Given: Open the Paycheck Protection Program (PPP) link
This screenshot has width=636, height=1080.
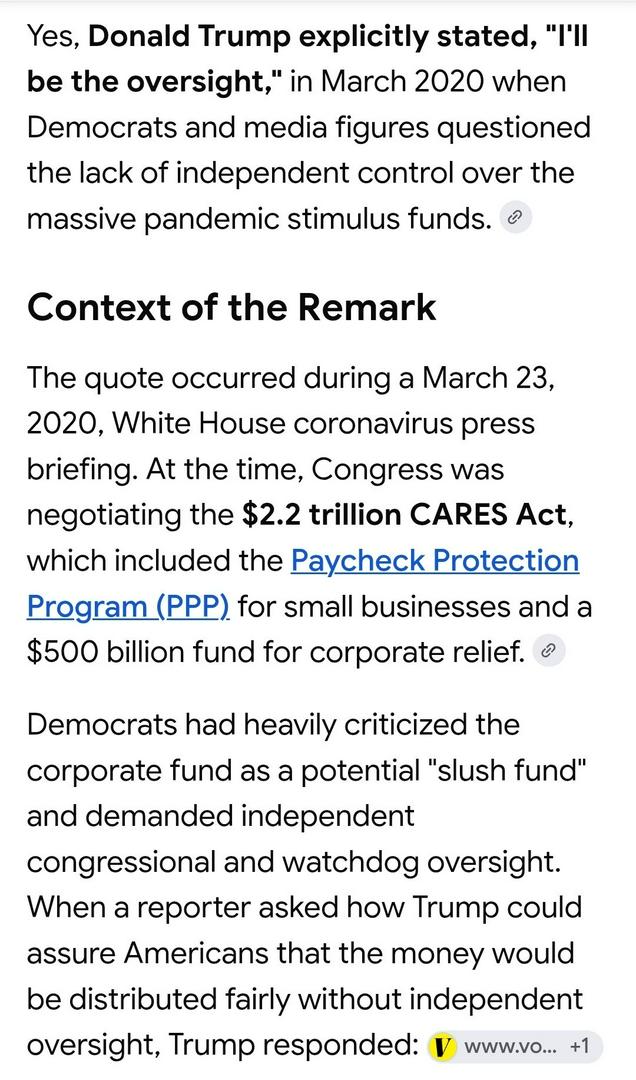Looking at the screenshot, I should tap(303, 583).
